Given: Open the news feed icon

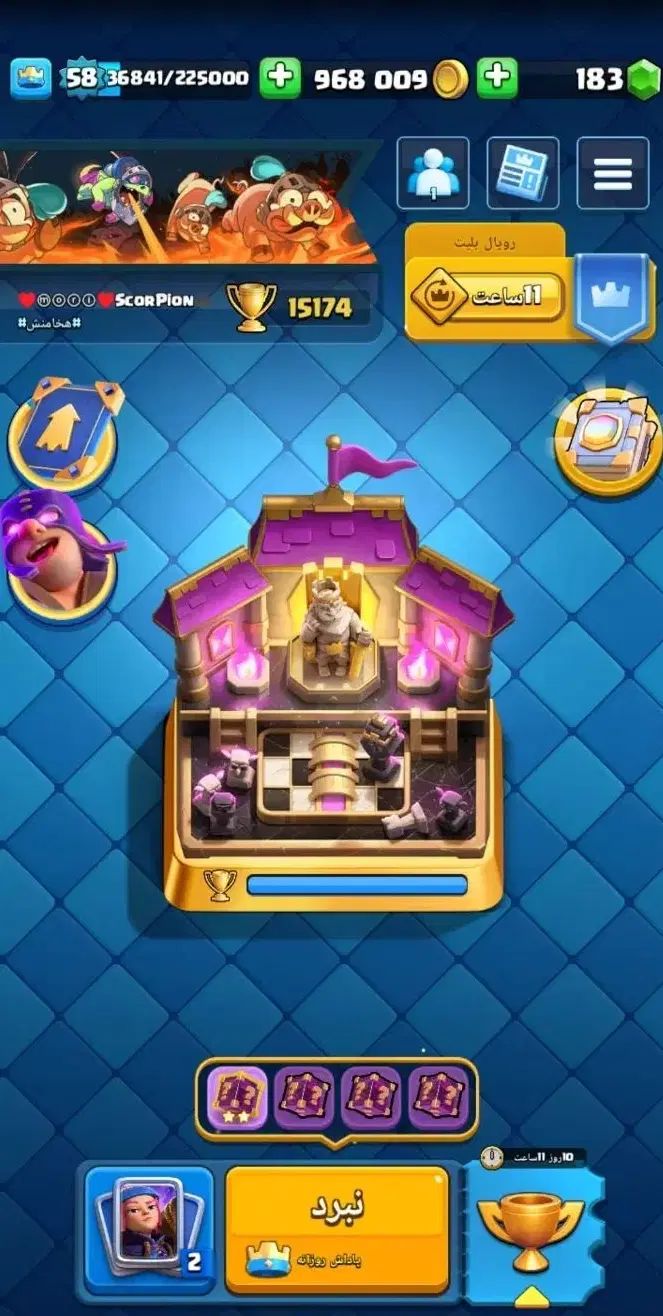Looking at the screenshot, I should pyautogui.click(x=522, y=174).
